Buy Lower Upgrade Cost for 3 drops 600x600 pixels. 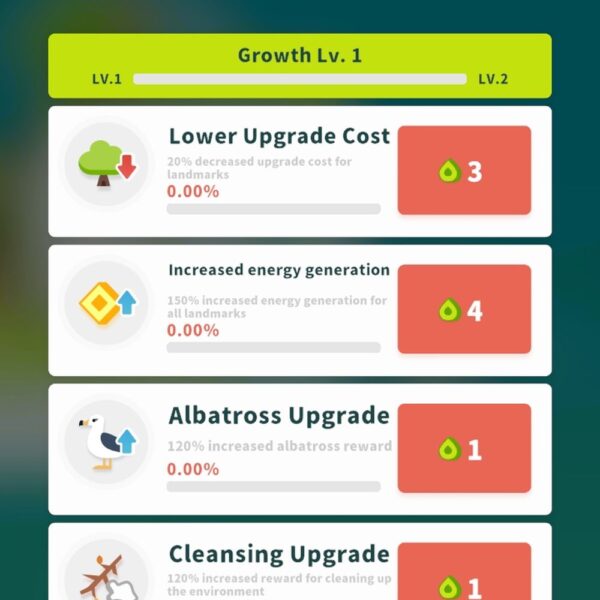click(x=464, y=171)
